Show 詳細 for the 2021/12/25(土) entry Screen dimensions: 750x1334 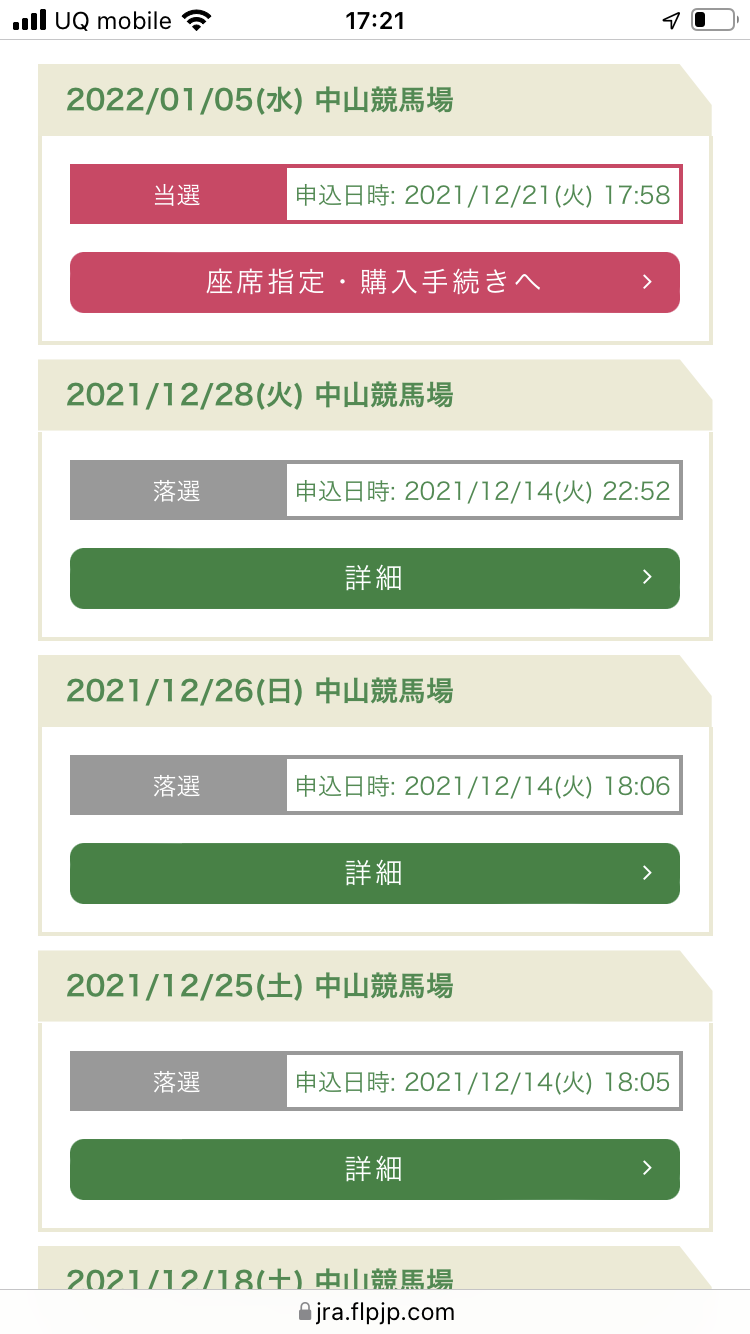[375, 1169]
